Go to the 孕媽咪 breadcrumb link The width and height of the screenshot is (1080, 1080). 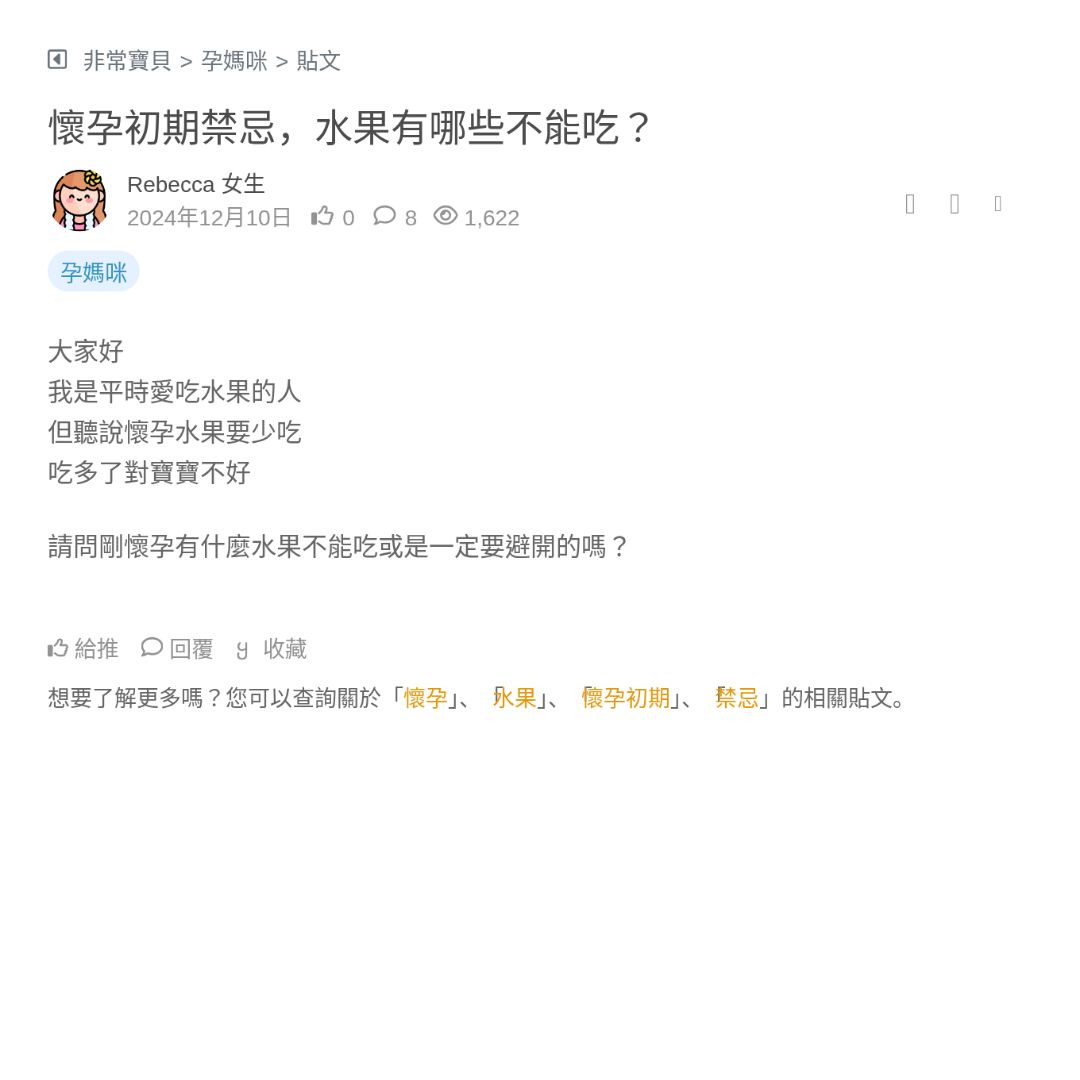(x=234, y=61)
